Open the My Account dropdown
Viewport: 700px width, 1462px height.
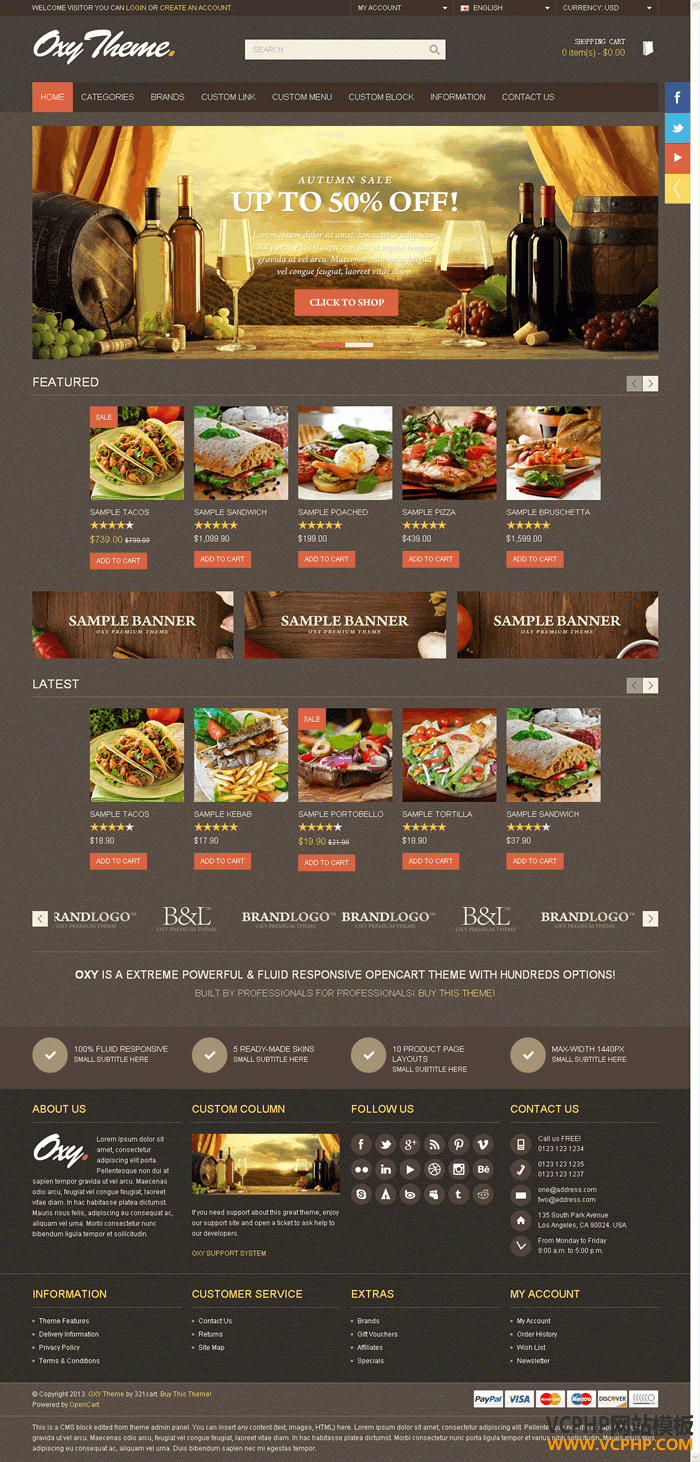pyautogui.click(x=402, y=8)
